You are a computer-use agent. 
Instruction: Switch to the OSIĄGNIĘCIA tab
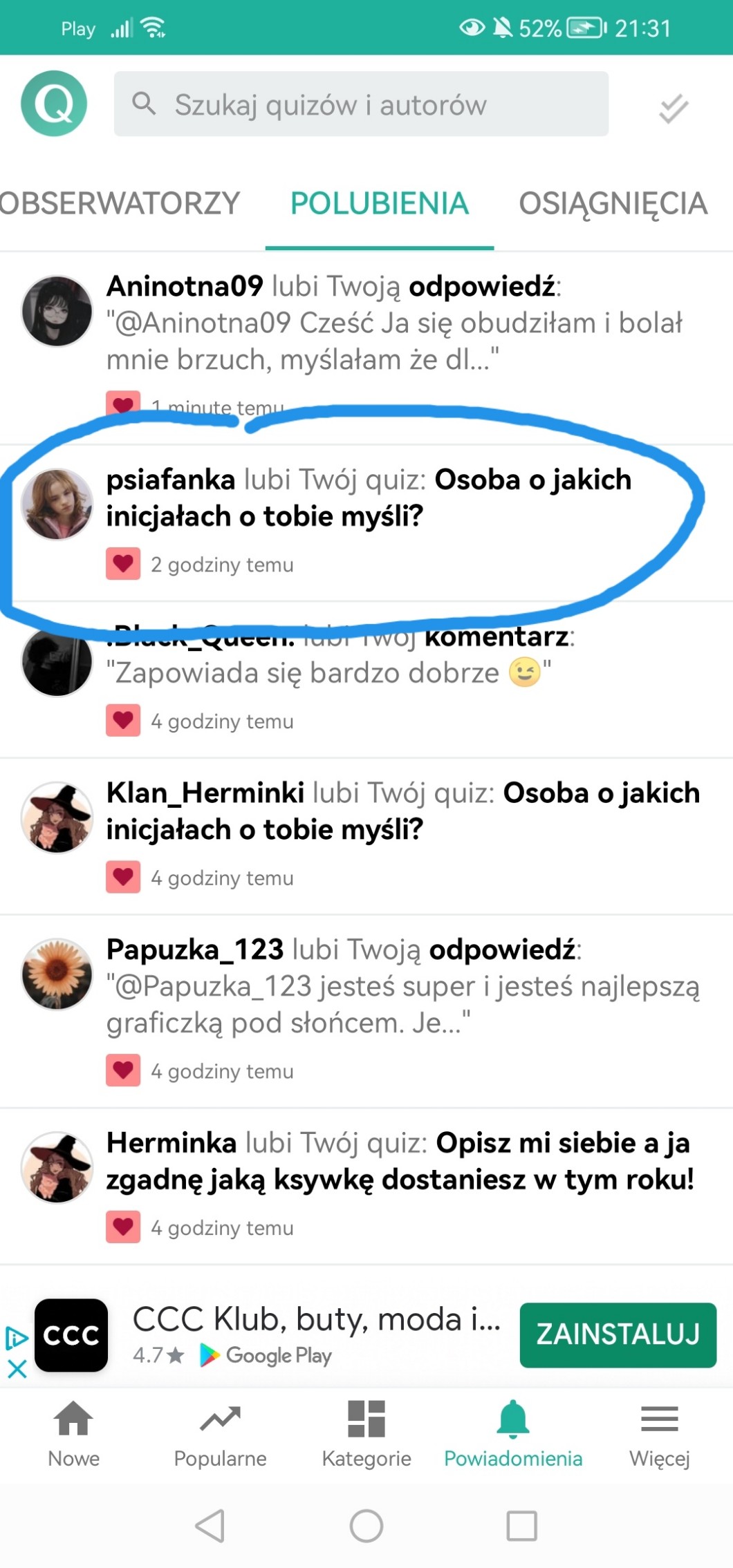click(x=613, y=204)
